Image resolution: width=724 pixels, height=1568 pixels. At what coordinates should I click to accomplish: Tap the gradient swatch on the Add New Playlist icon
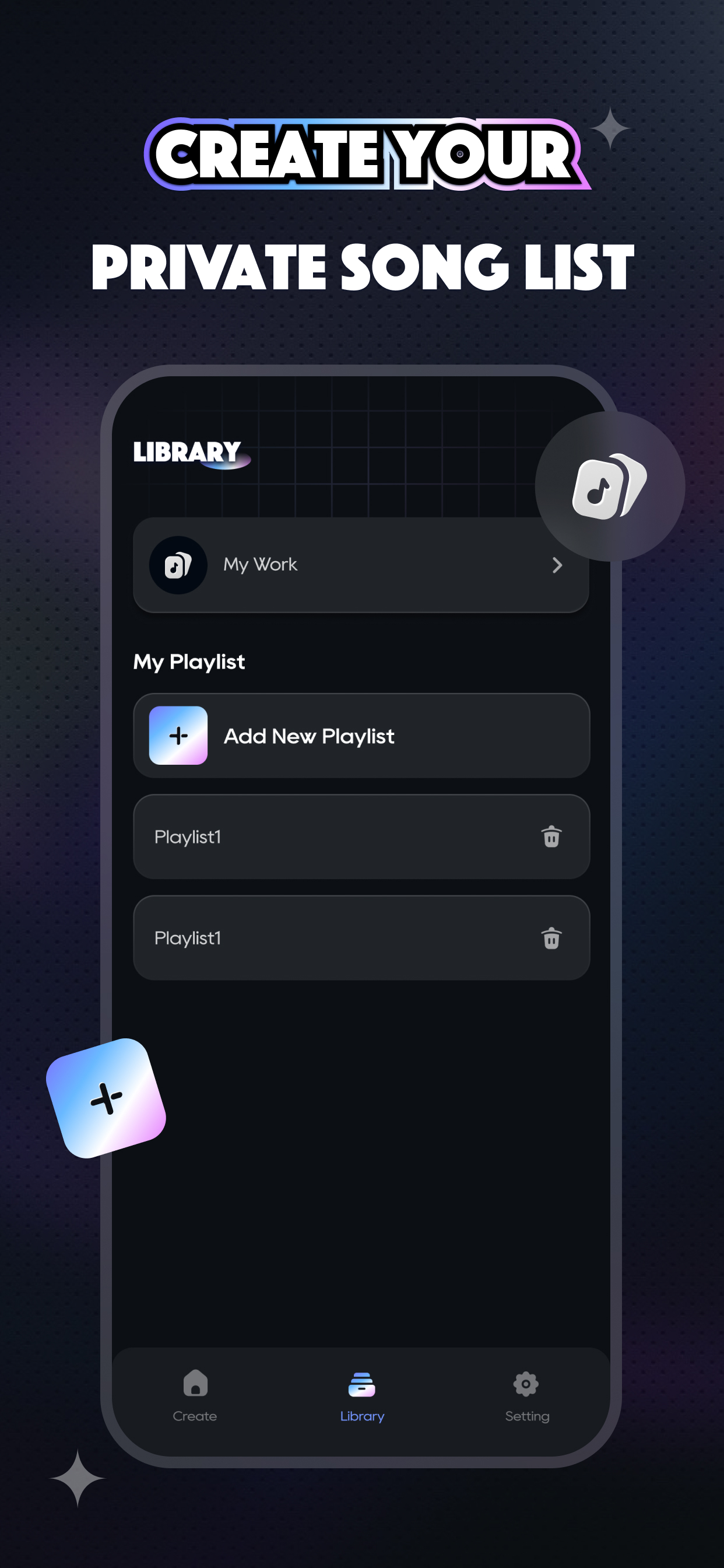(177, 736)
